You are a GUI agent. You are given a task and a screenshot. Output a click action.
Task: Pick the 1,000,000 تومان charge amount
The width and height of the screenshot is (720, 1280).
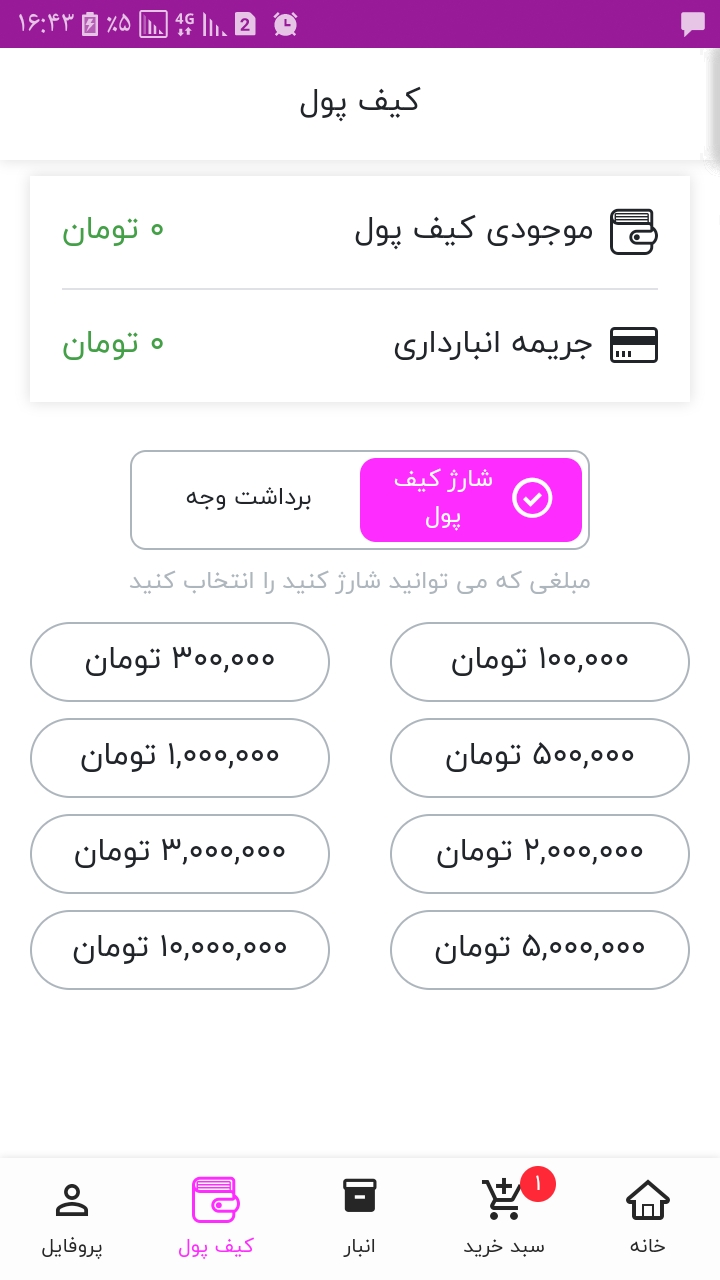tap(180, 758)
